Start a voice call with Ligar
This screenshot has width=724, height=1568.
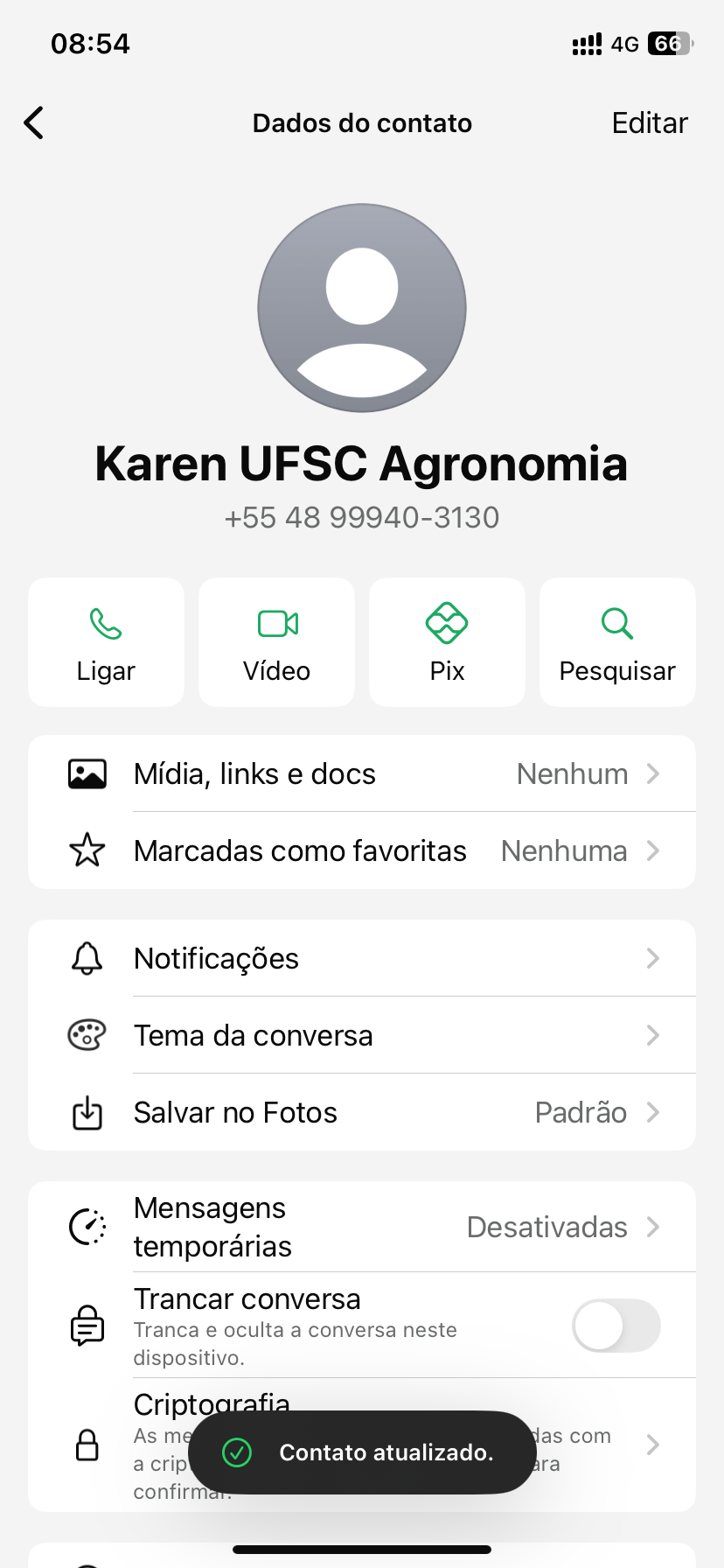point(106,642)
